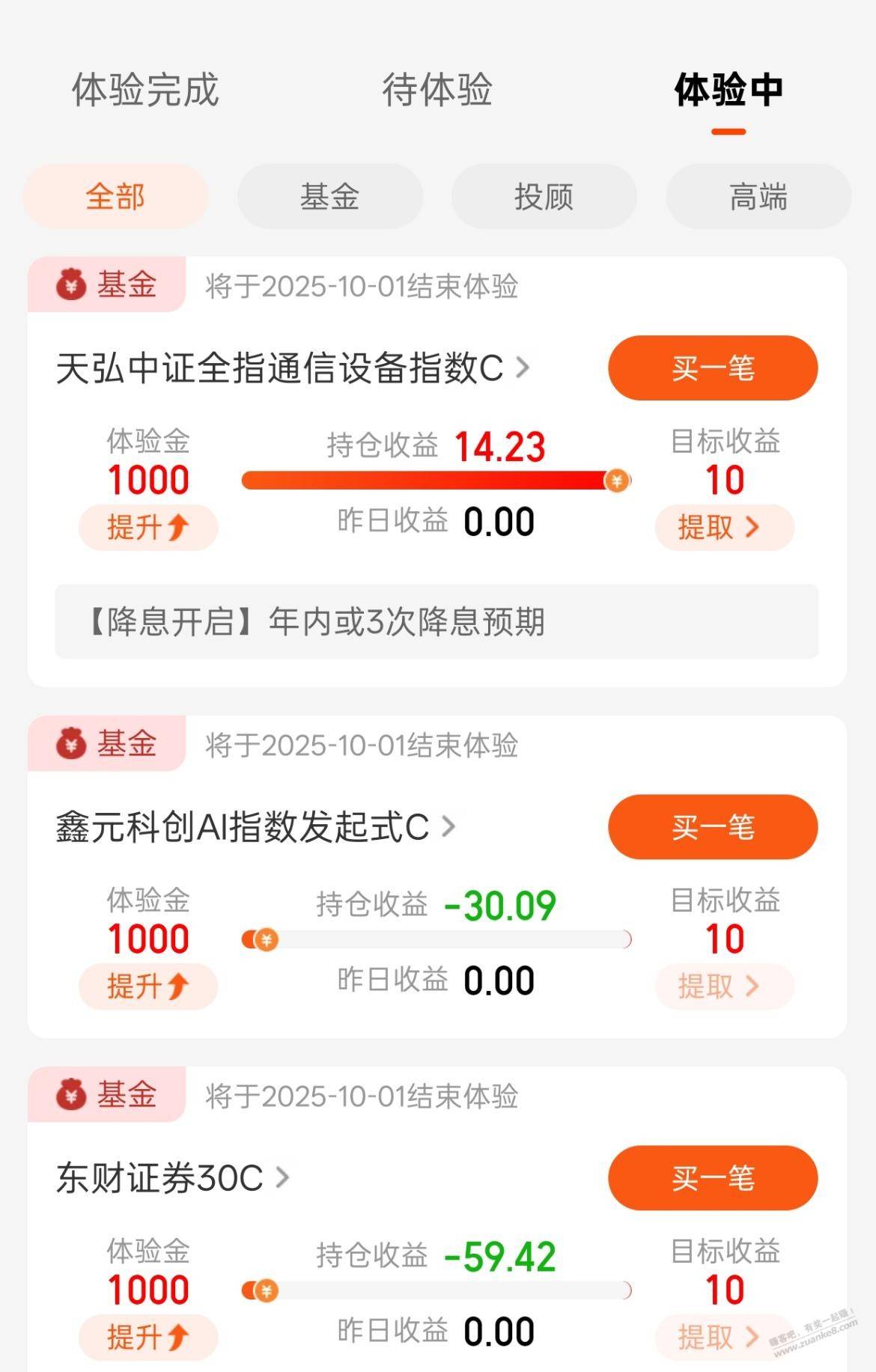Toggle the 高端 filter chip
Viewport: 876px width, 1372px height.
[758, 196]
